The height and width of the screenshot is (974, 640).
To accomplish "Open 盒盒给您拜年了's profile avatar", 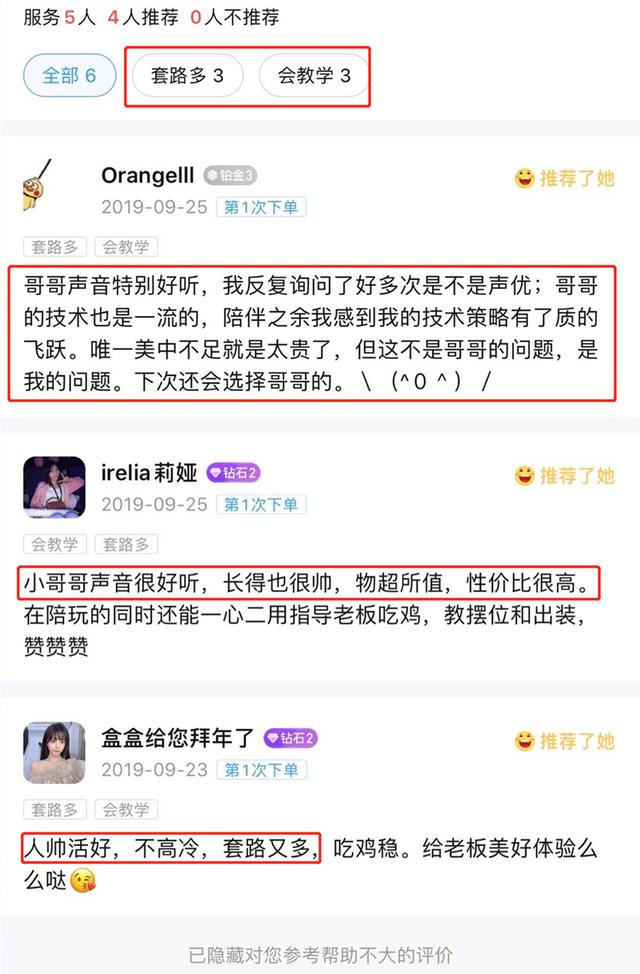I will click(54, 752).
